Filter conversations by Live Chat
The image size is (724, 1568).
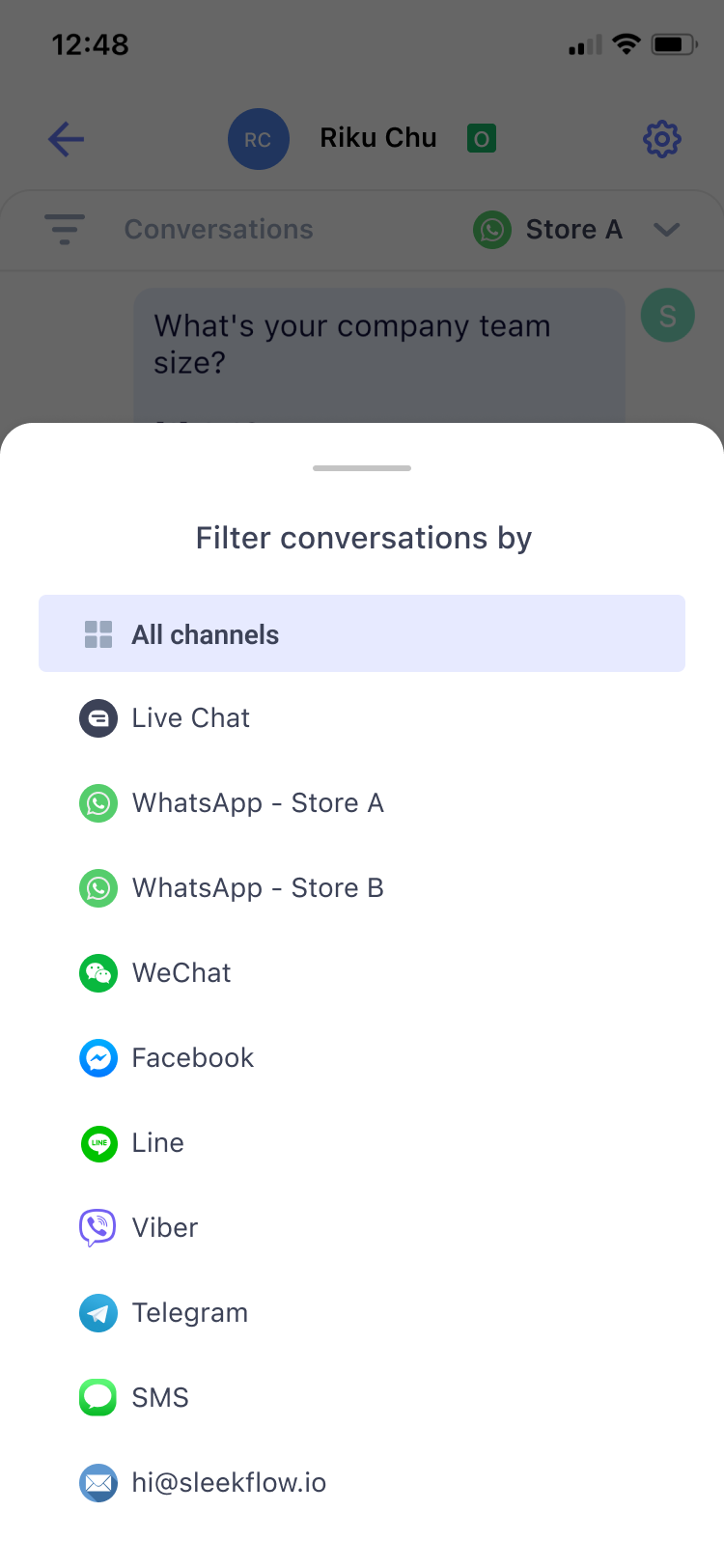click(x=191, y=718)
